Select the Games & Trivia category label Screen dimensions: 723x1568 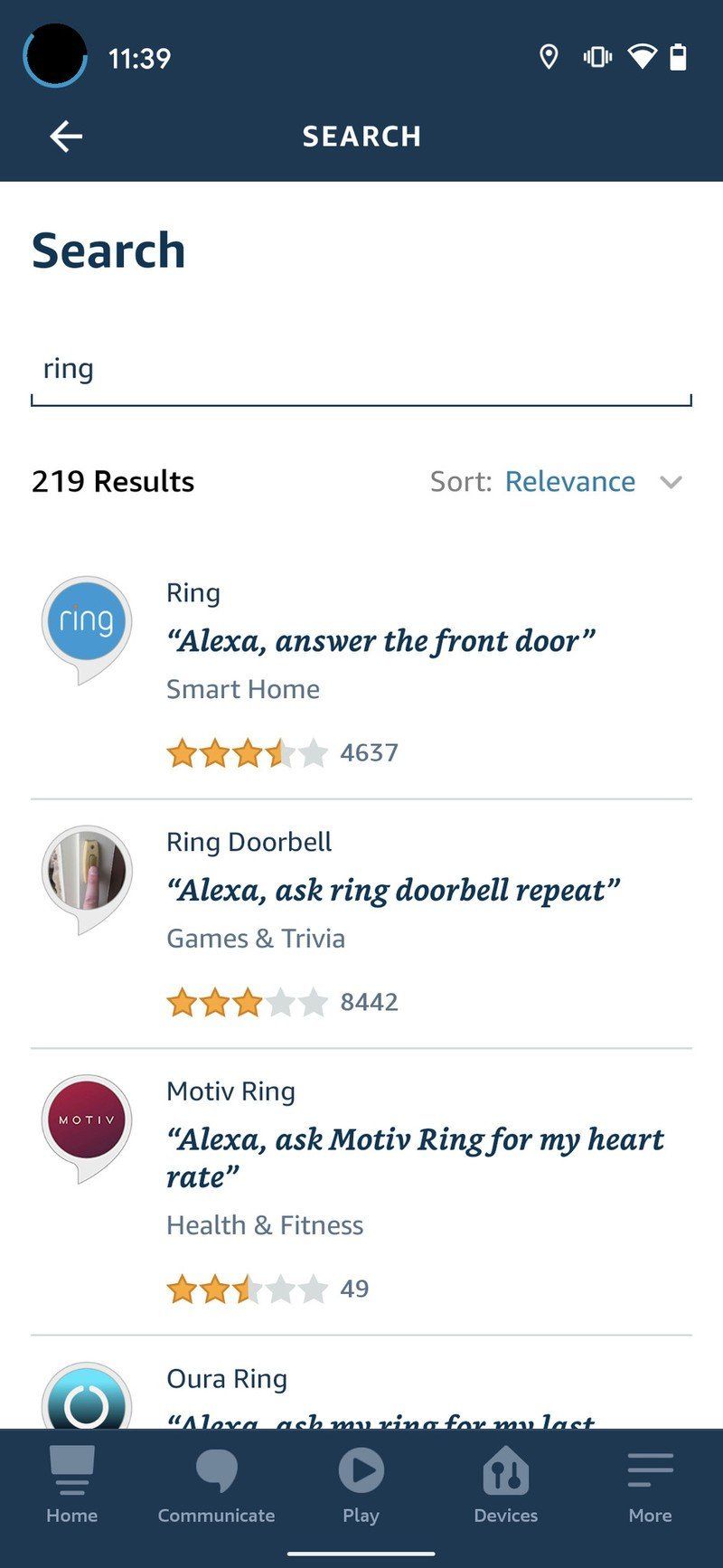pyautogui.click(x=255, y=939)
